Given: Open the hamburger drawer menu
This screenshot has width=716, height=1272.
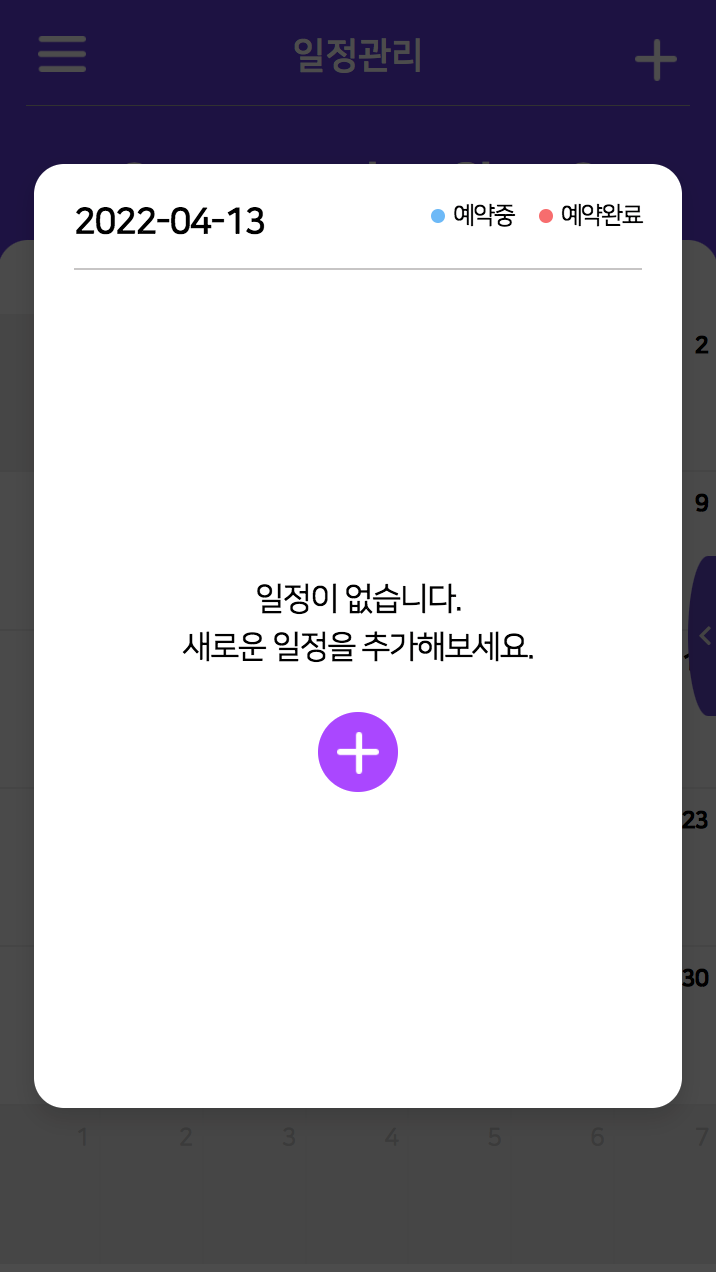Looking at the screenshot, I should (62, 54).
